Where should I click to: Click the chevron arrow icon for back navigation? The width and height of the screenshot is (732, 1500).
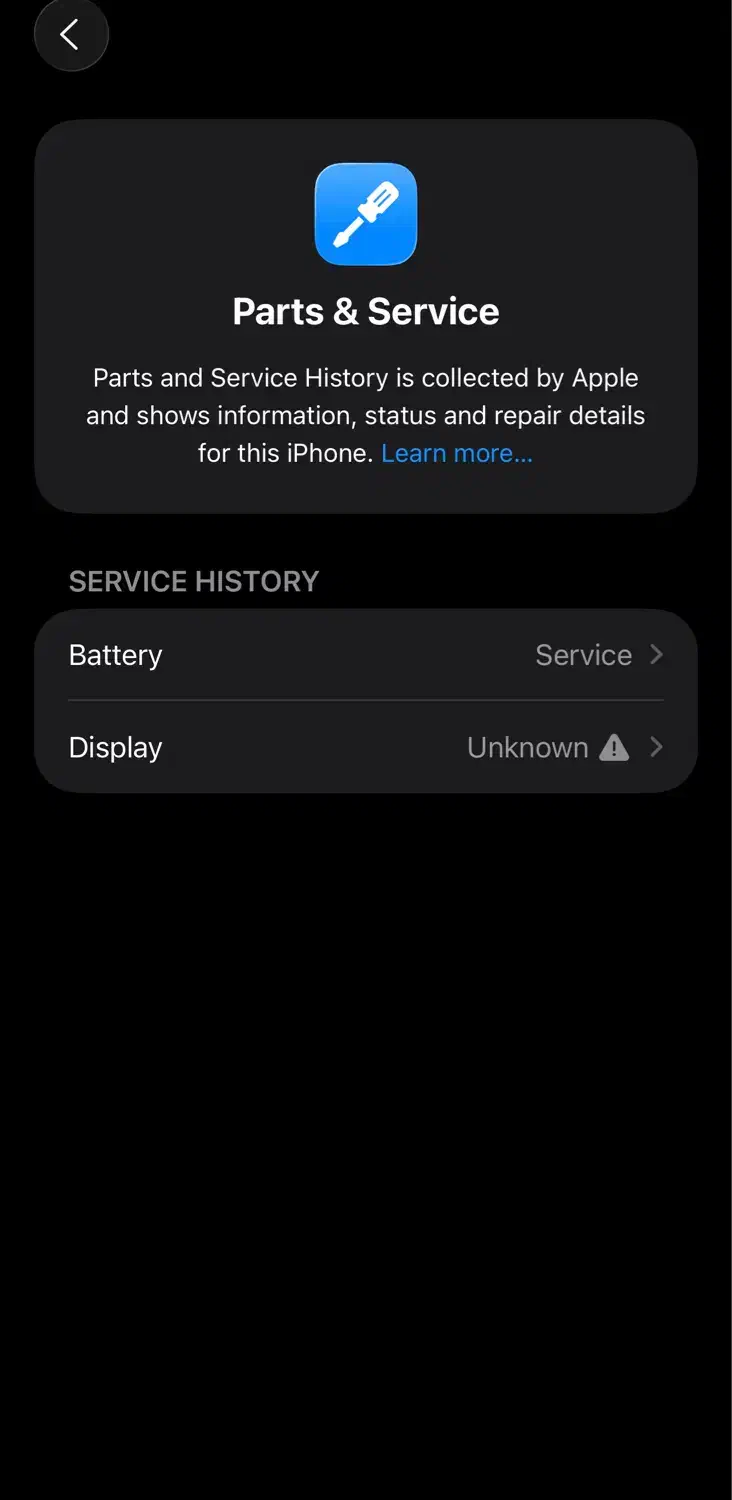(70, 34)
